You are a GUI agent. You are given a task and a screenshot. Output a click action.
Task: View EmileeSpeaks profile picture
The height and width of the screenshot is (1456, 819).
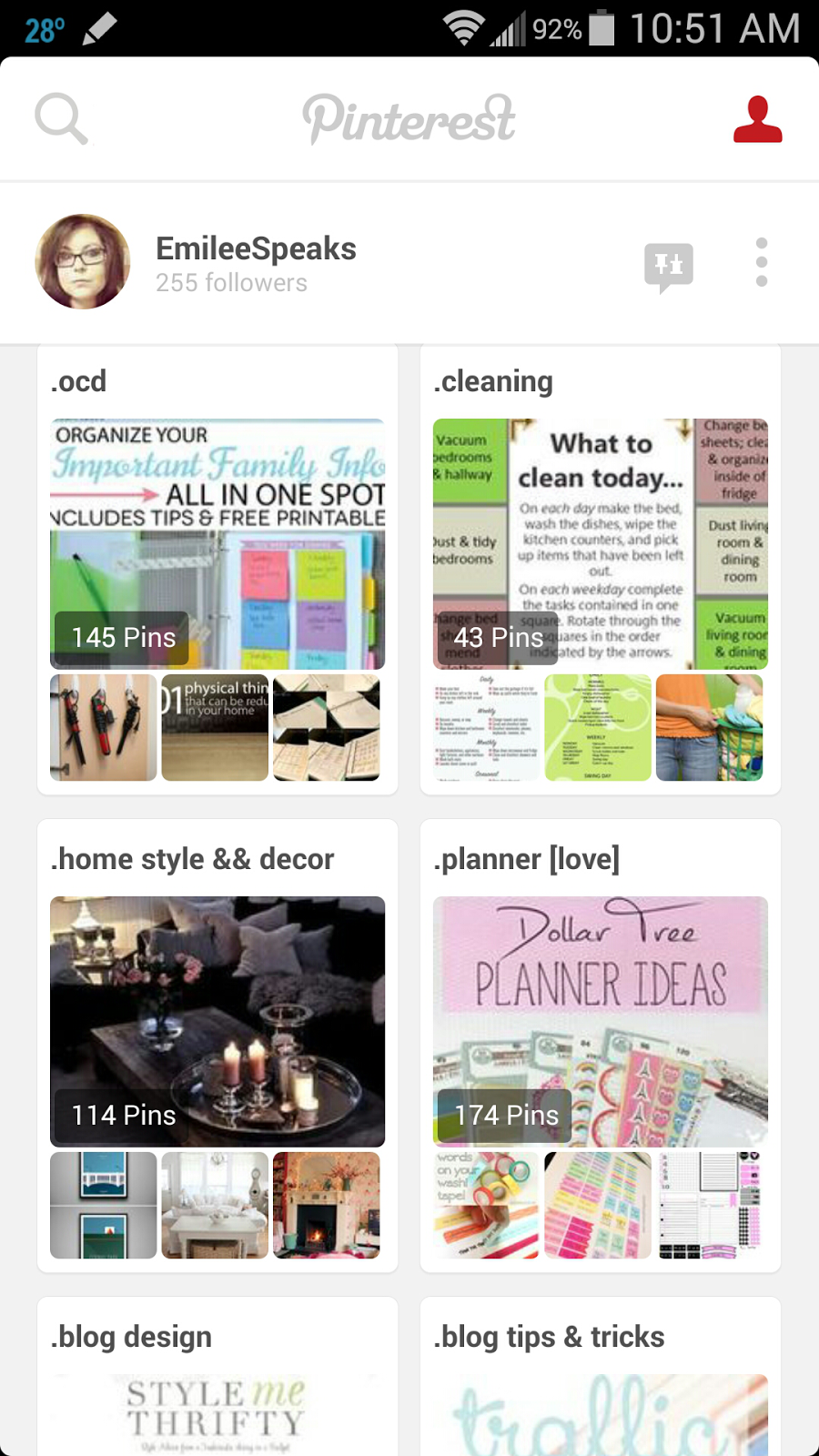click(x=83, y=262)
